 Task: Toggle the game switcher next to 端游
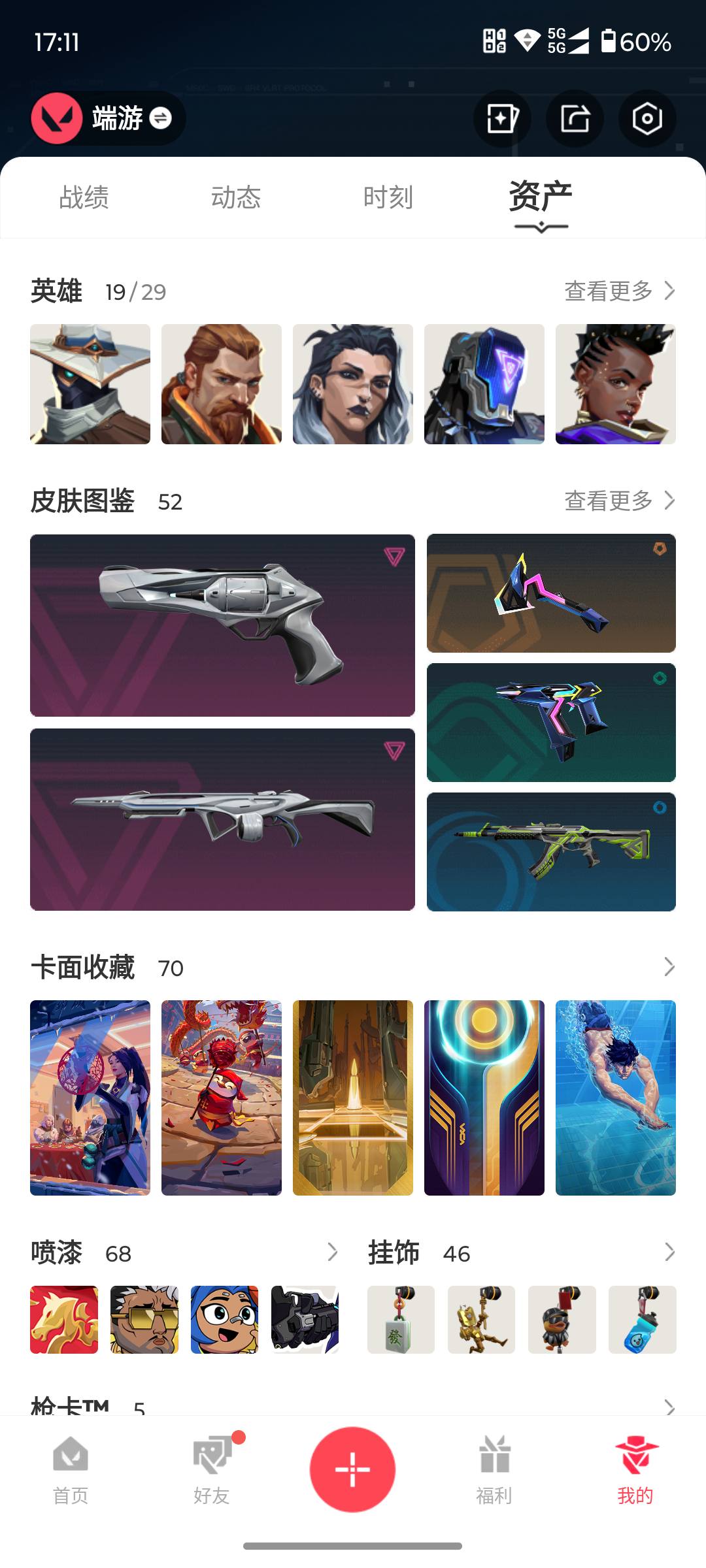159,118
